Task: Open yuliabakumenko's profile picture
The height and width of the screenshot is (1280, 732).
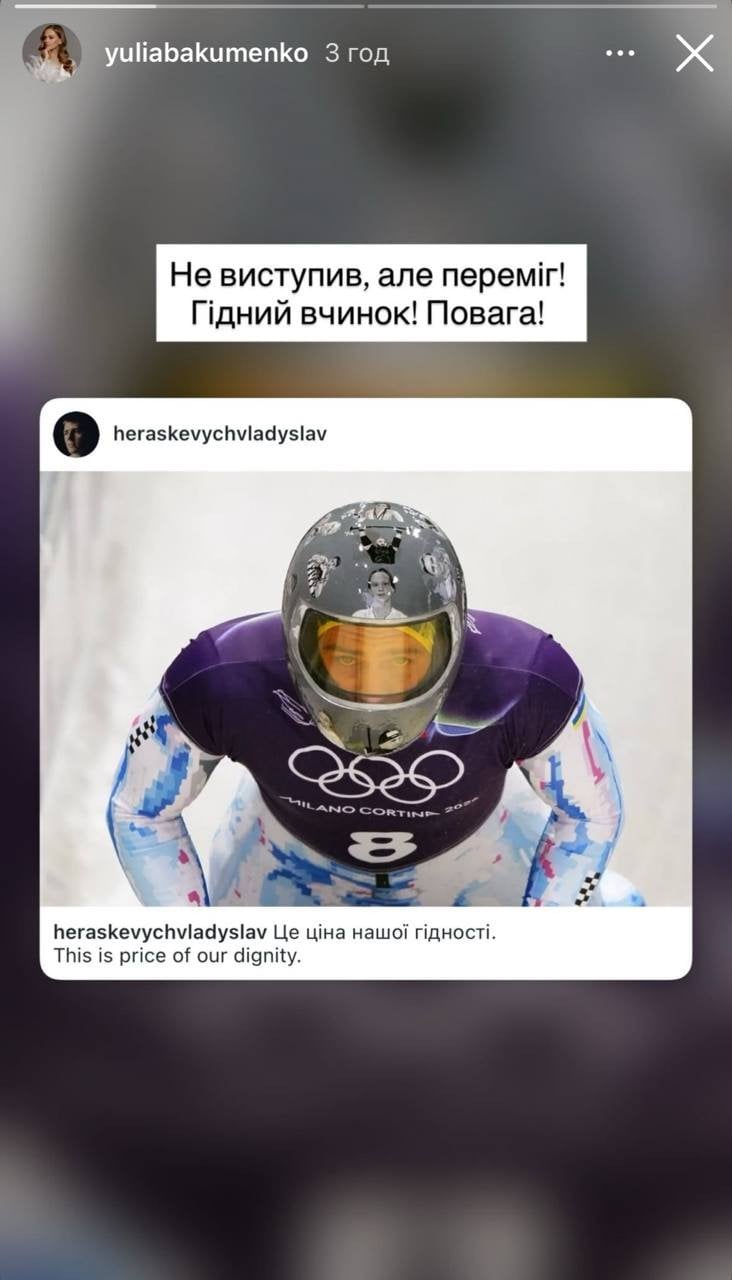Action: click(x=52, y=53)
